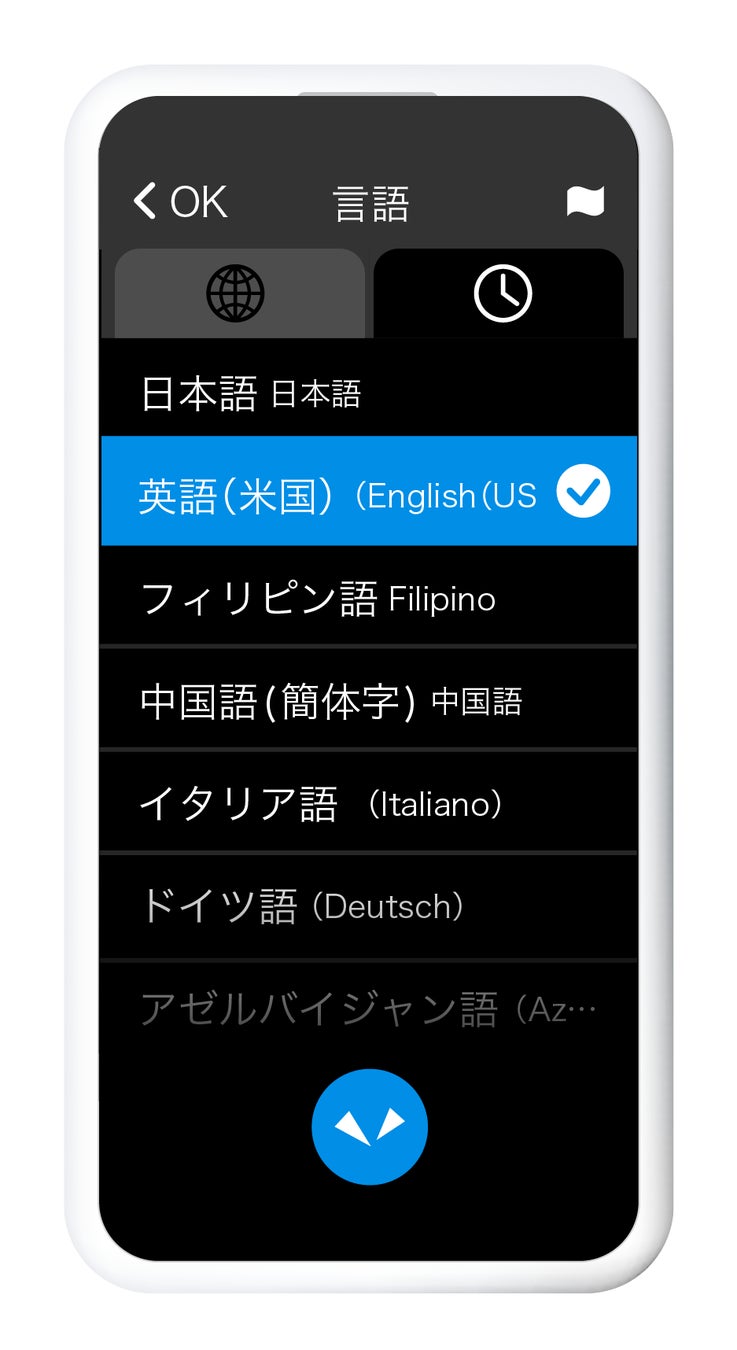Select 日本語 from the language list
This screenshot has height=1350, width=737.
pos(368,394)
